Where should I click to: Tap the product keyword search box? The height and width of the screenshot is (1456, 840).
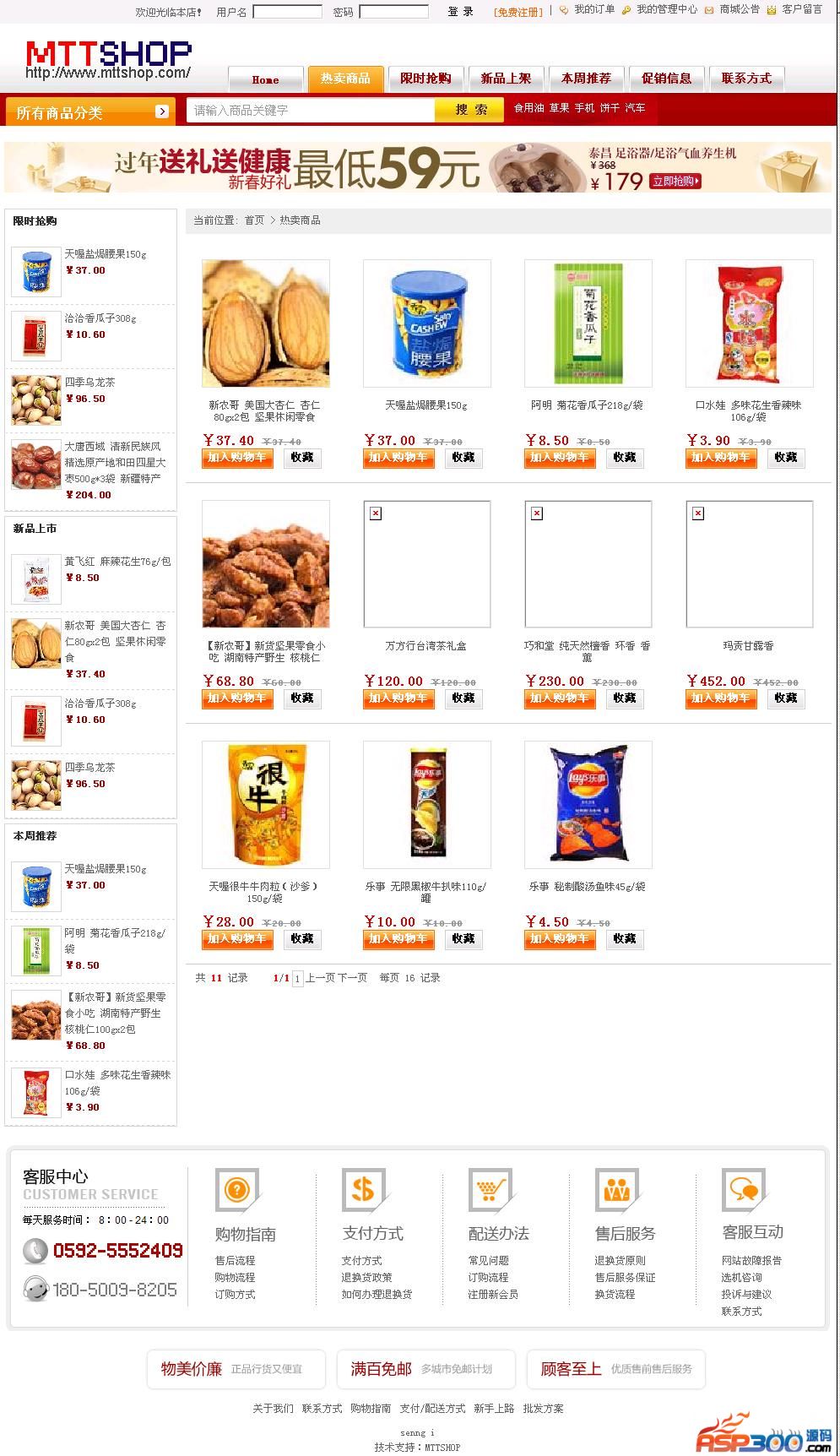coord(311,110)
